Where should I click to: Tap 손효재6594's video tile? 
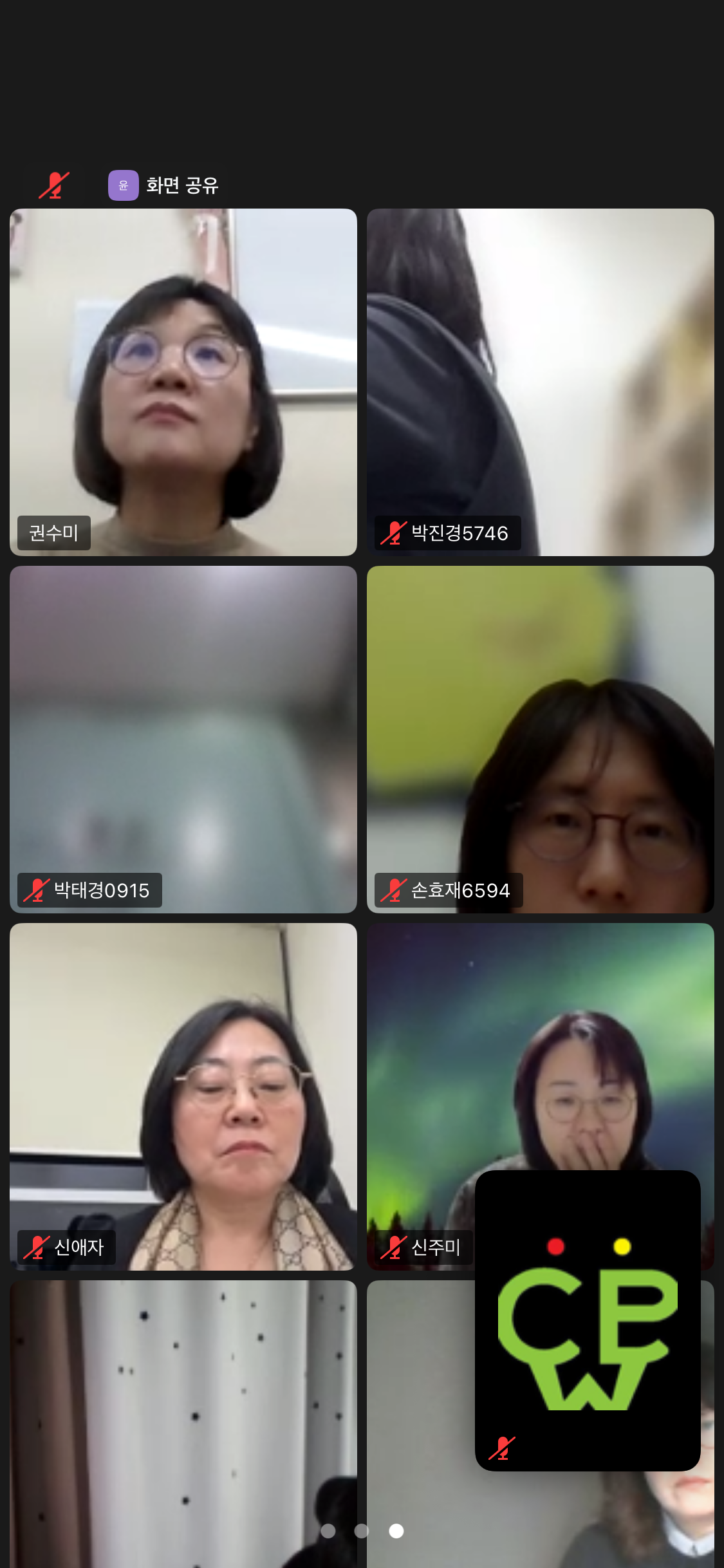(540, 738)
